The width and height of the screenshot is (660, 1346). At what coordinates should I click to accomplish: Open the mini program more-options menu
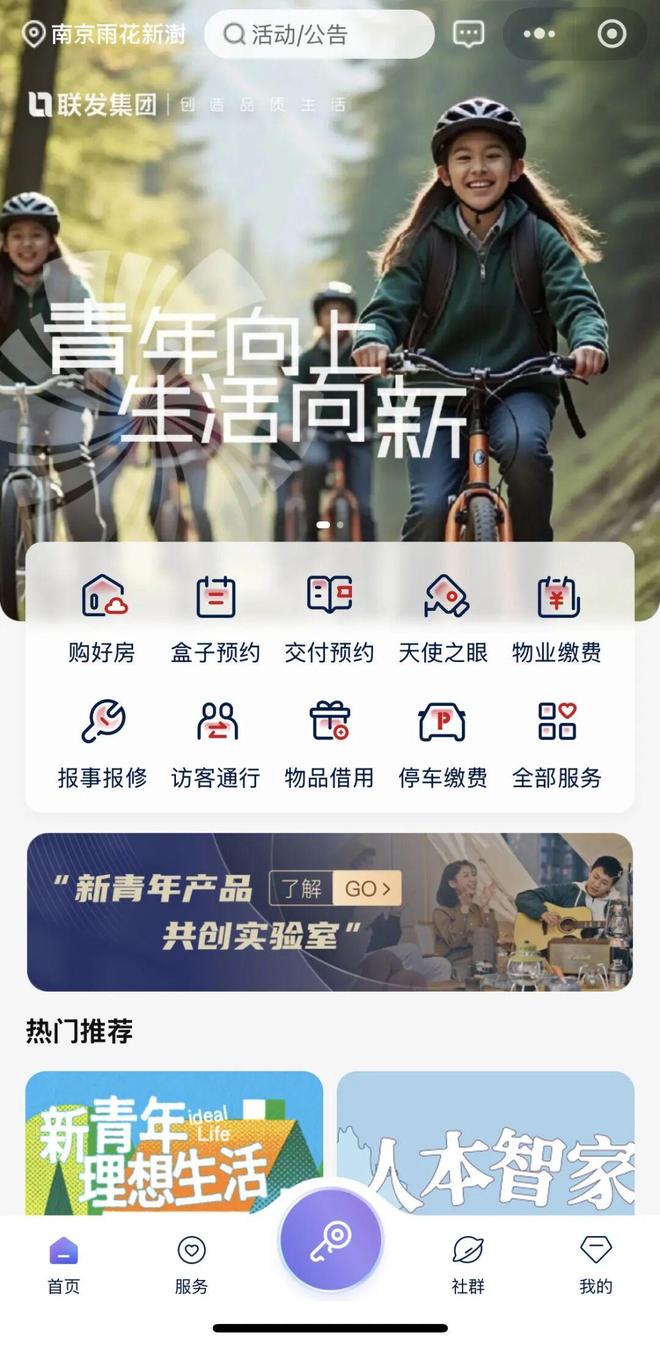539,34
